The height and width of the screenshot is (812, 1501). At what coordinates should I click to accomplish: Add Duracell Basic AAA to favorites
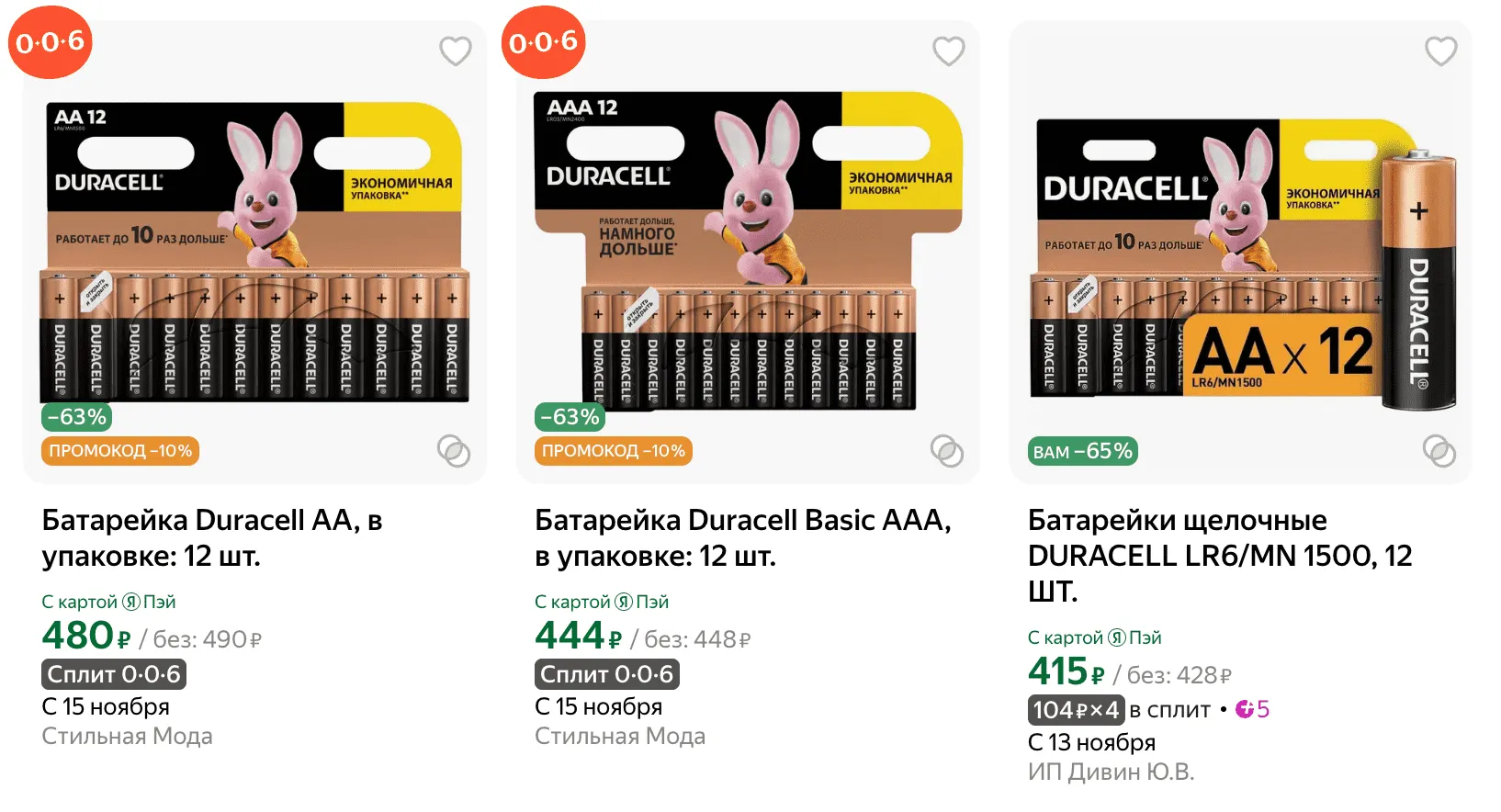(x=948, y=51)
